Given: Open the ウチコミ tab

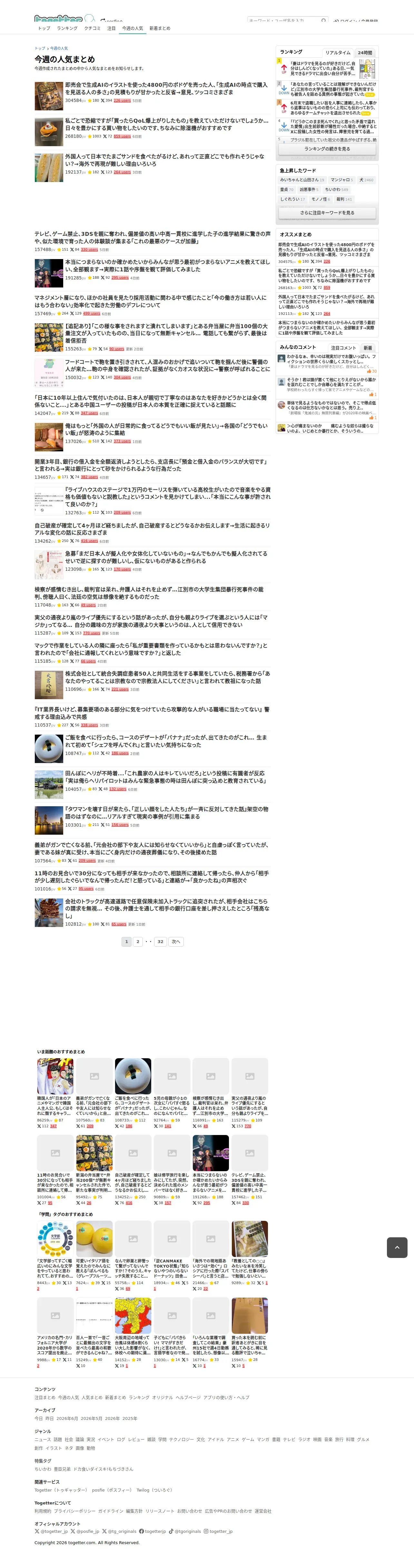Looking at the screenshot, I should [93, 28].
